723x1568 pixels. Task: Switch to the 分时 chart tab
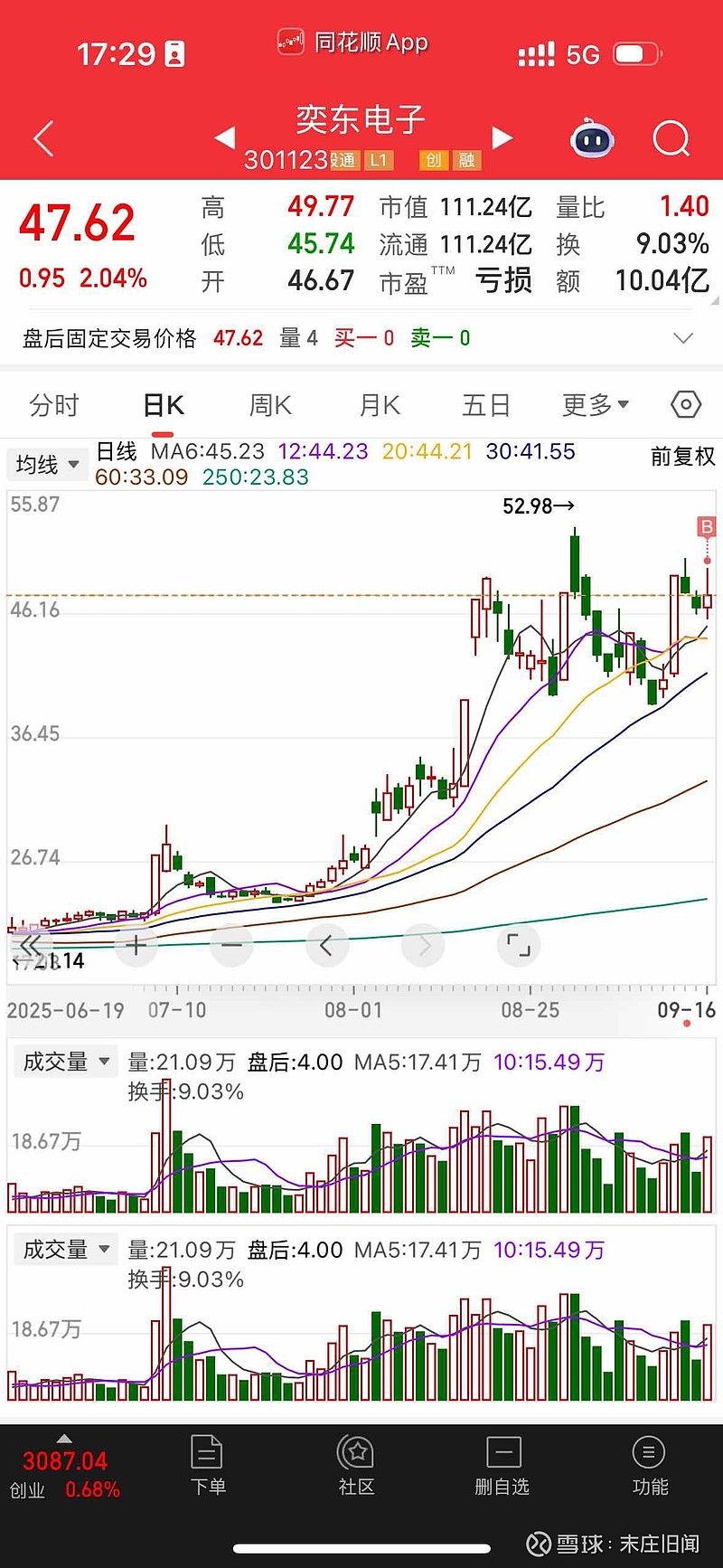point(54,405)
